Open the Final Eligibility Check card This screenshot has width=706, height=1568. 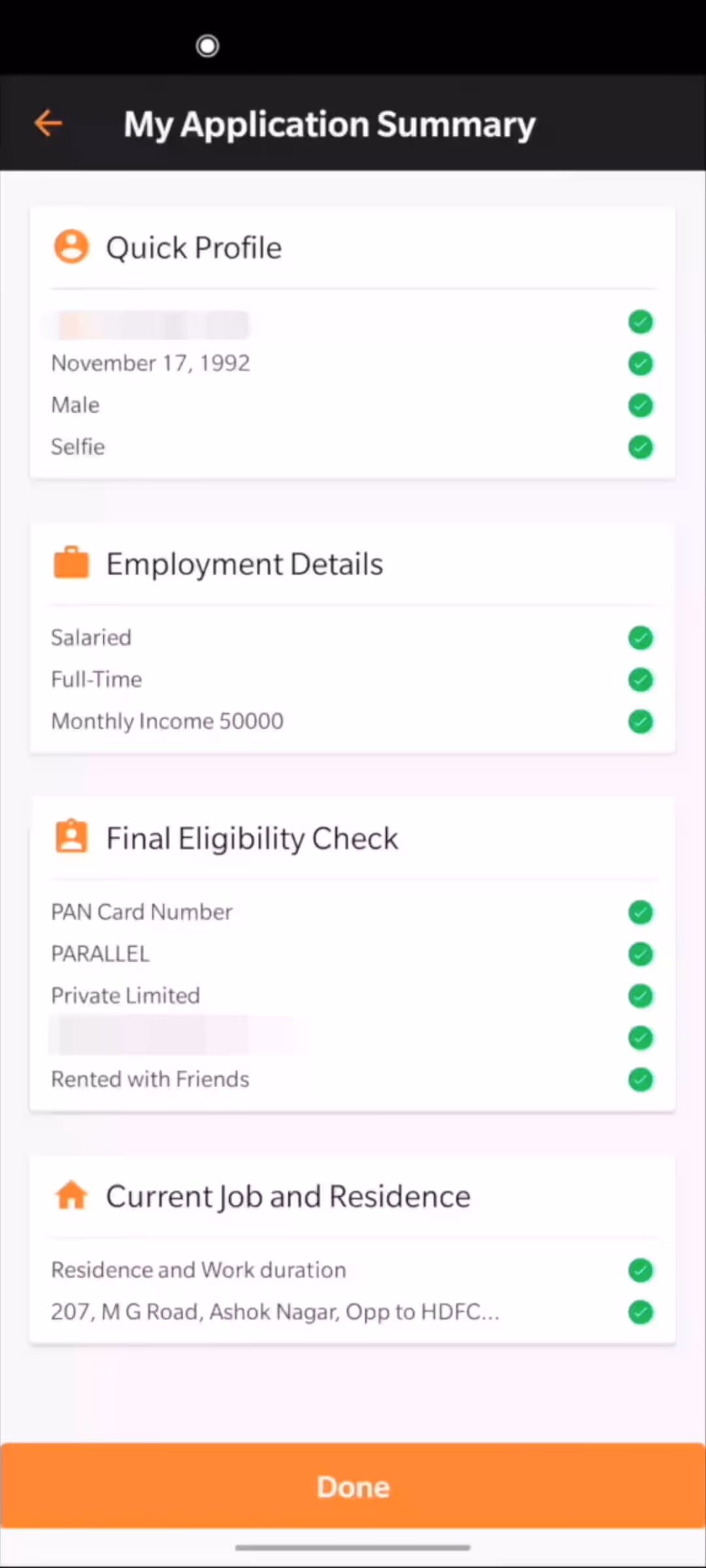pos(352,954)
